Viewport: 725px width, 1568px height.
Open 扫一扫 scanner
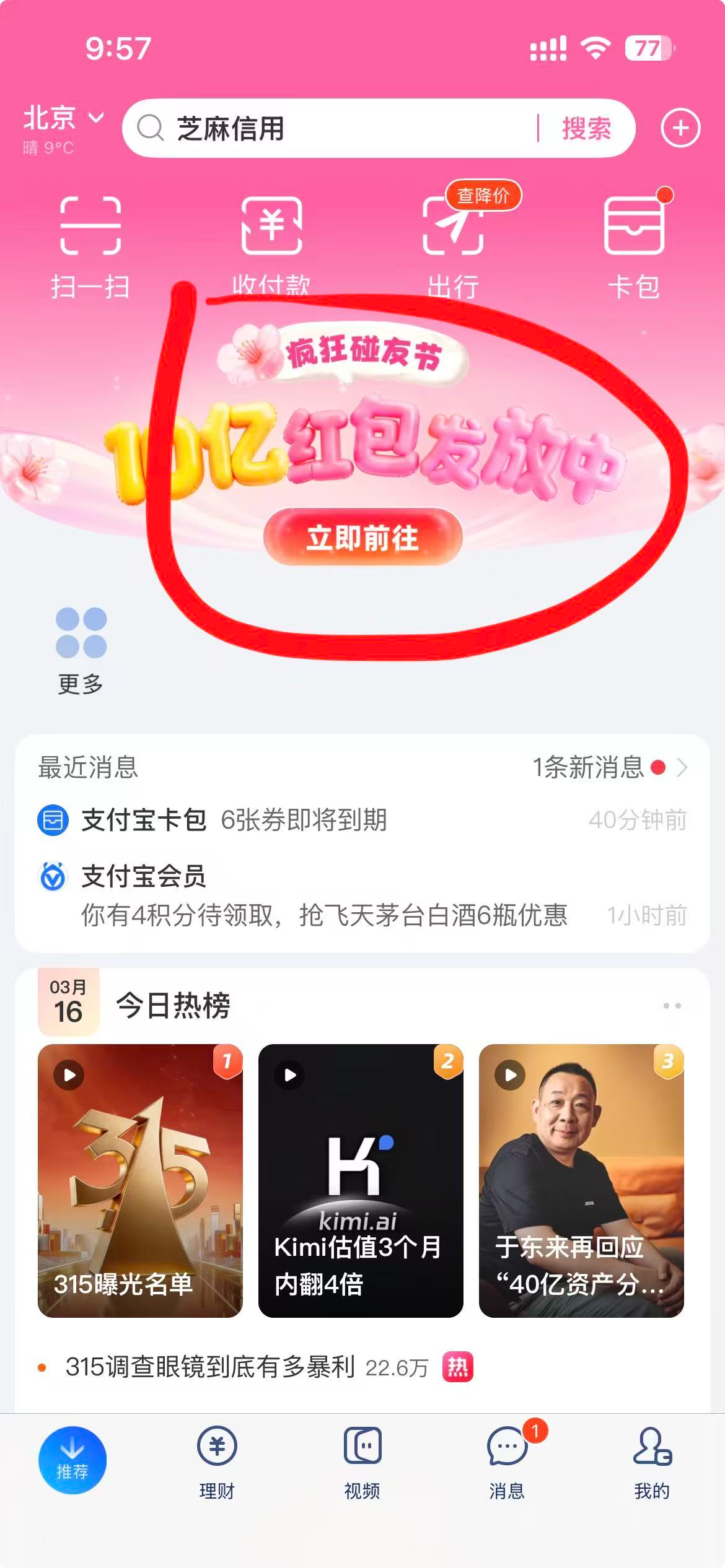pyautogui.click(x=90, y=246)
